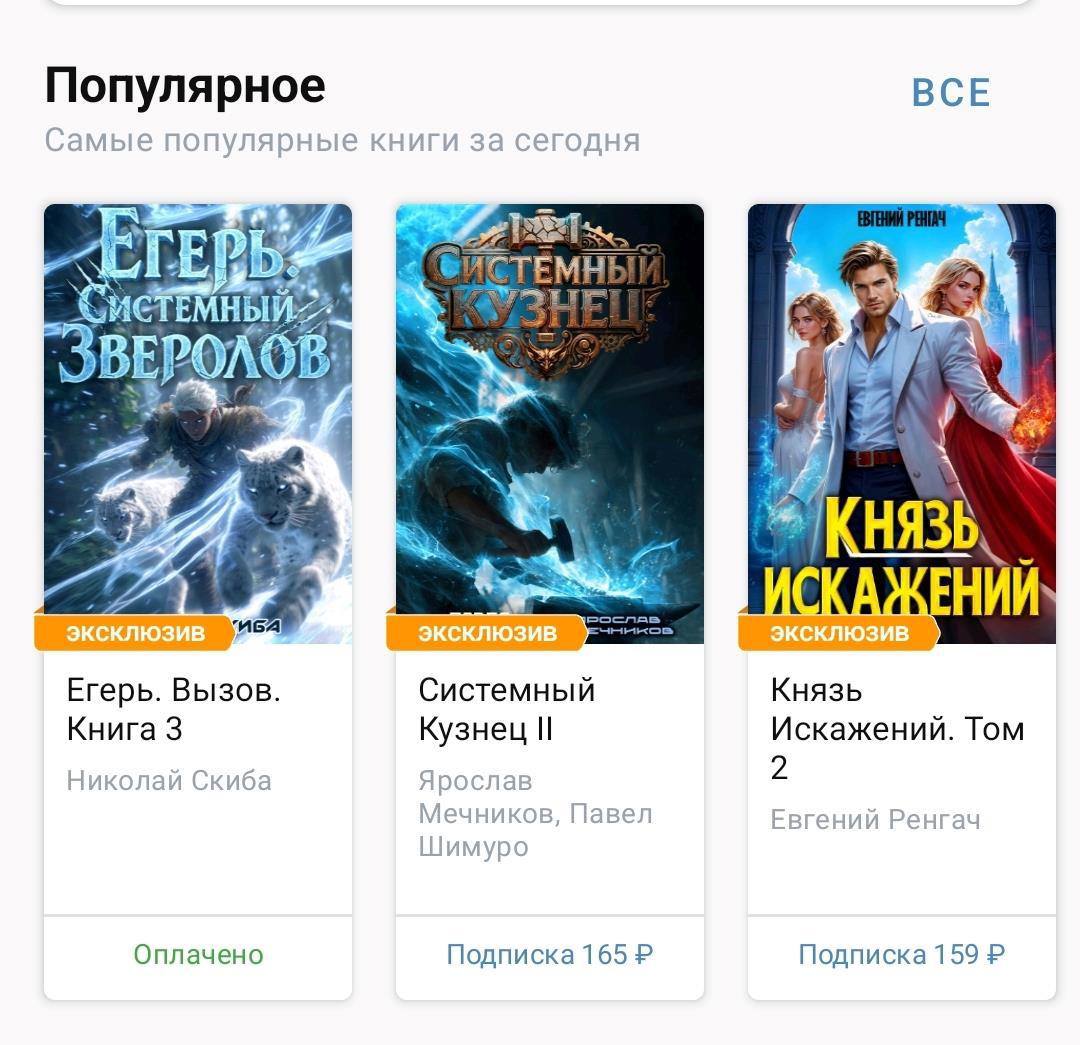
Task: Choose Подписка 159 ₽ option
Action: [x=901, y=955]
